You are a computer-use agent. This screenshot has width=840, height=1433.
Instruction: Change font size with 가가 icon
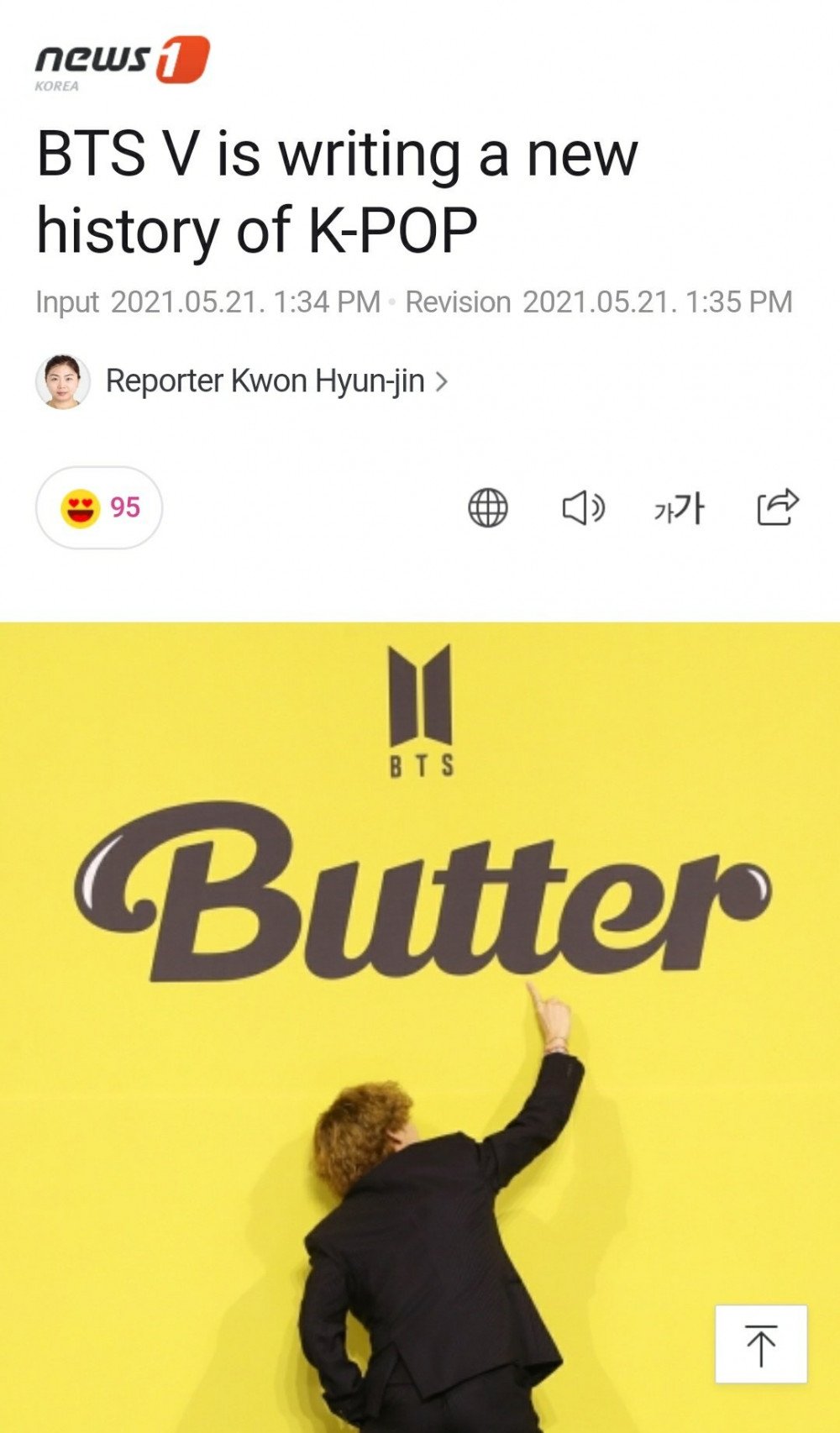[x=679, y=508]
